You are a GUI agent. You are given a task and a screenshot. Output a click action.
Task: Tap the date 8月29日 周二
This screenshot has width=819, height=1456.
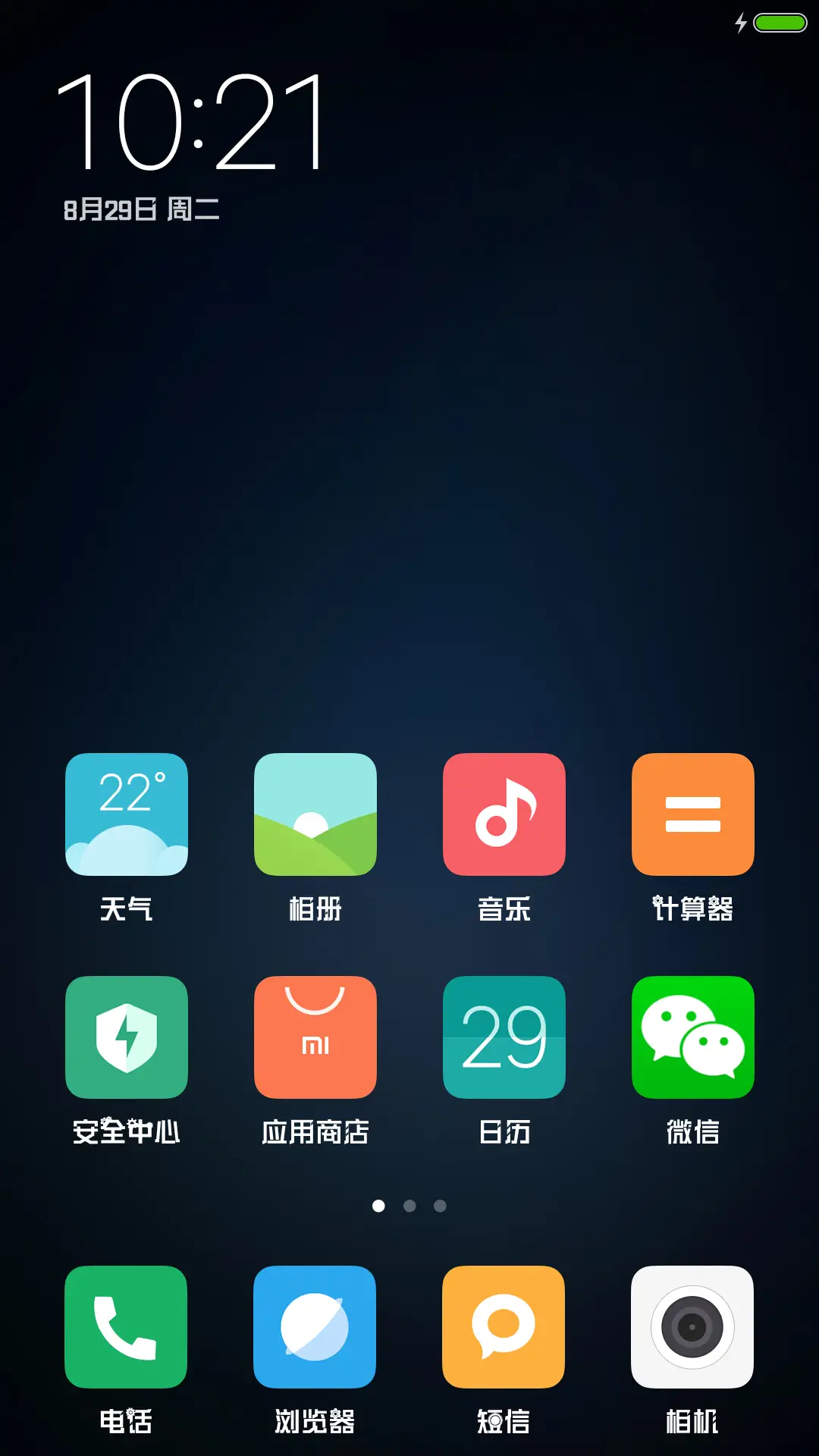coord(140,210)
